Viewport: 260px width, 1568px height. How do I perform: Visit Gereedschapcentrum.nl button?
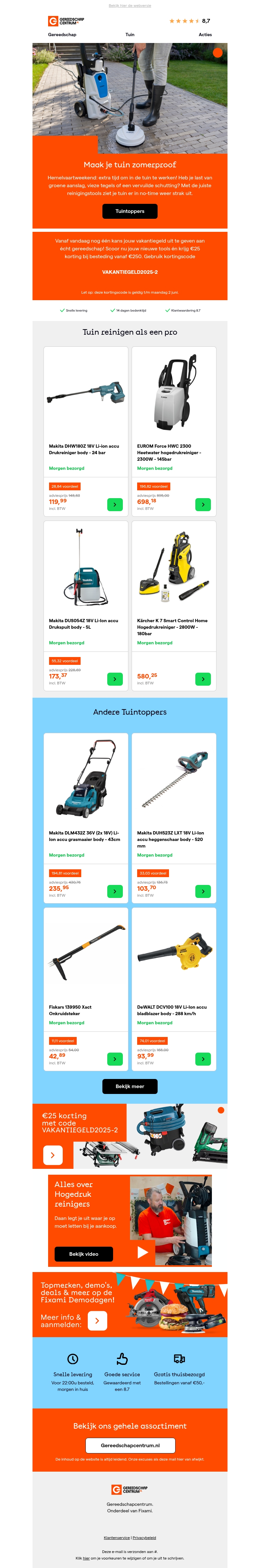coord(129,1445)
